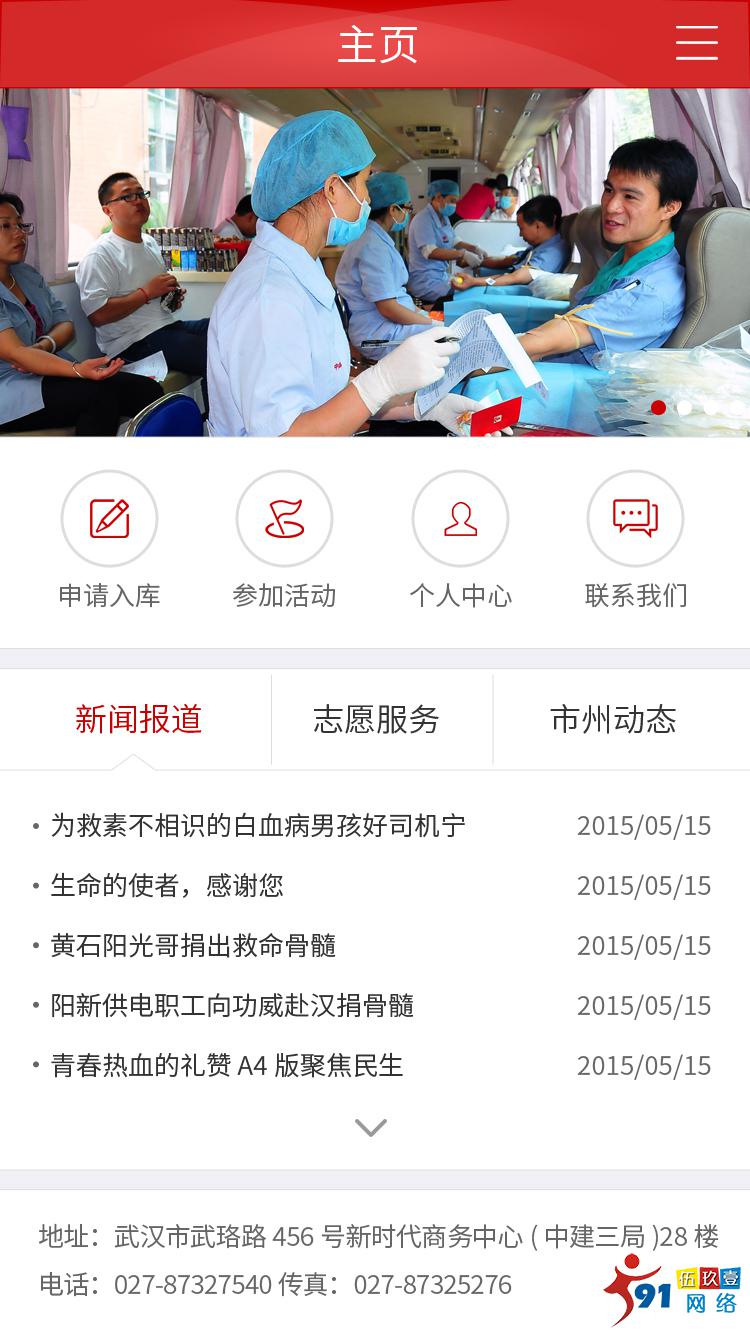Read news 生命的使者，感谢您
Screen dimensions: 750x1334
click(x=167, y=886)
